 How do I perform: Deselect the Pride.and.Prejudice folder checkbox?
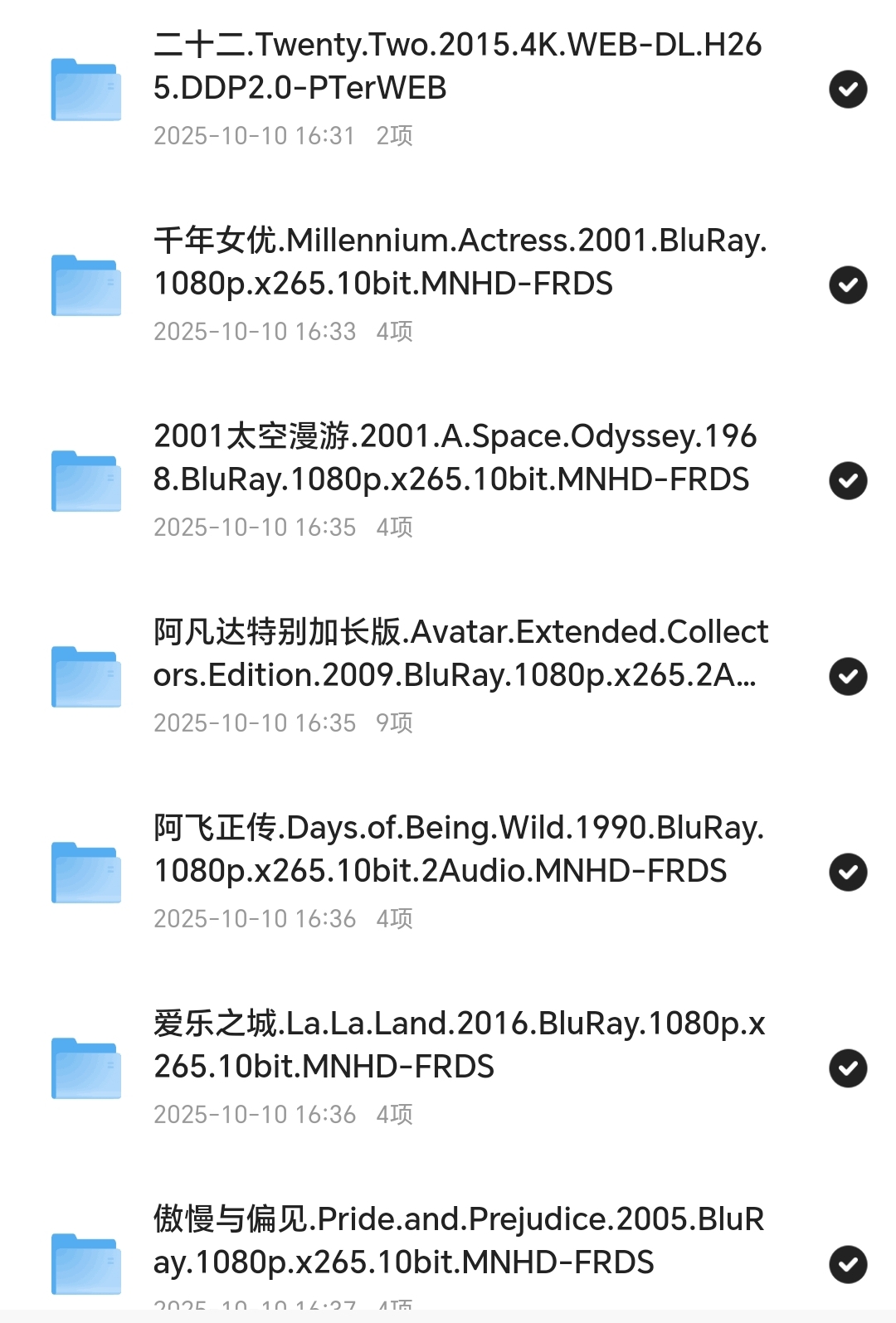pyautogui.click(x=848, y=1264)
